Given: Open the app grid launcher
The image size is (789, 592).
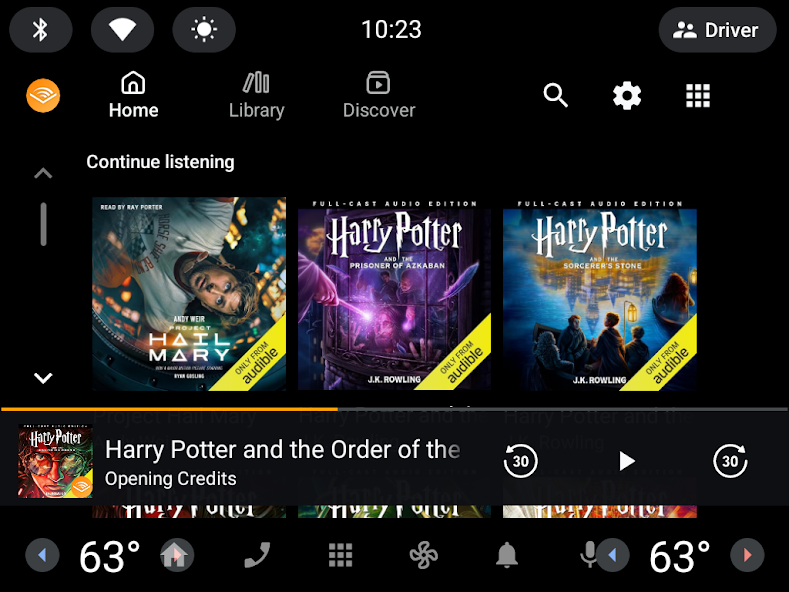Looking at the screenshot, I should [x=698, y=96].
